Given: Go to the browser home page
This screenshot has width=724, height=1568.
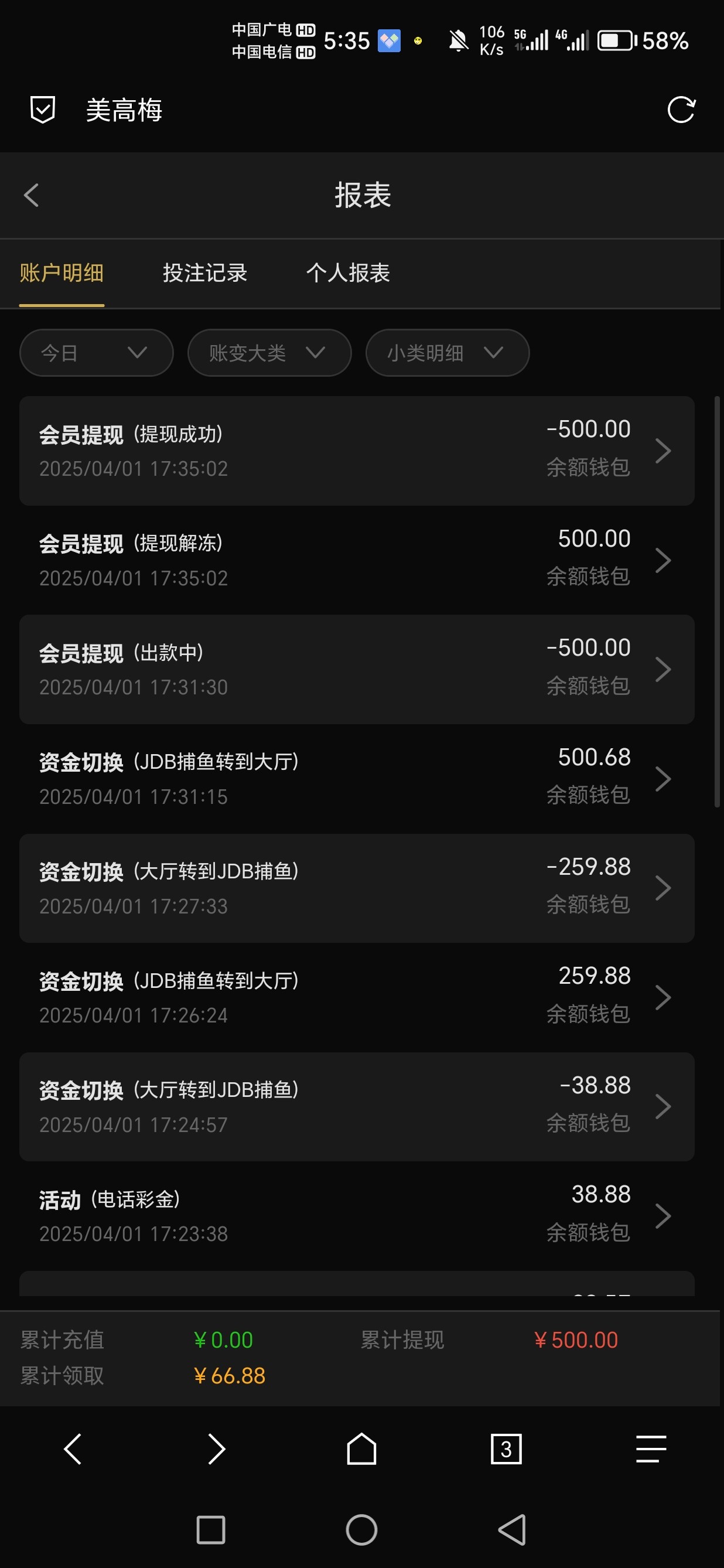Looking at the screenshot, I should pyautogui.click(x=361, y=1448).
